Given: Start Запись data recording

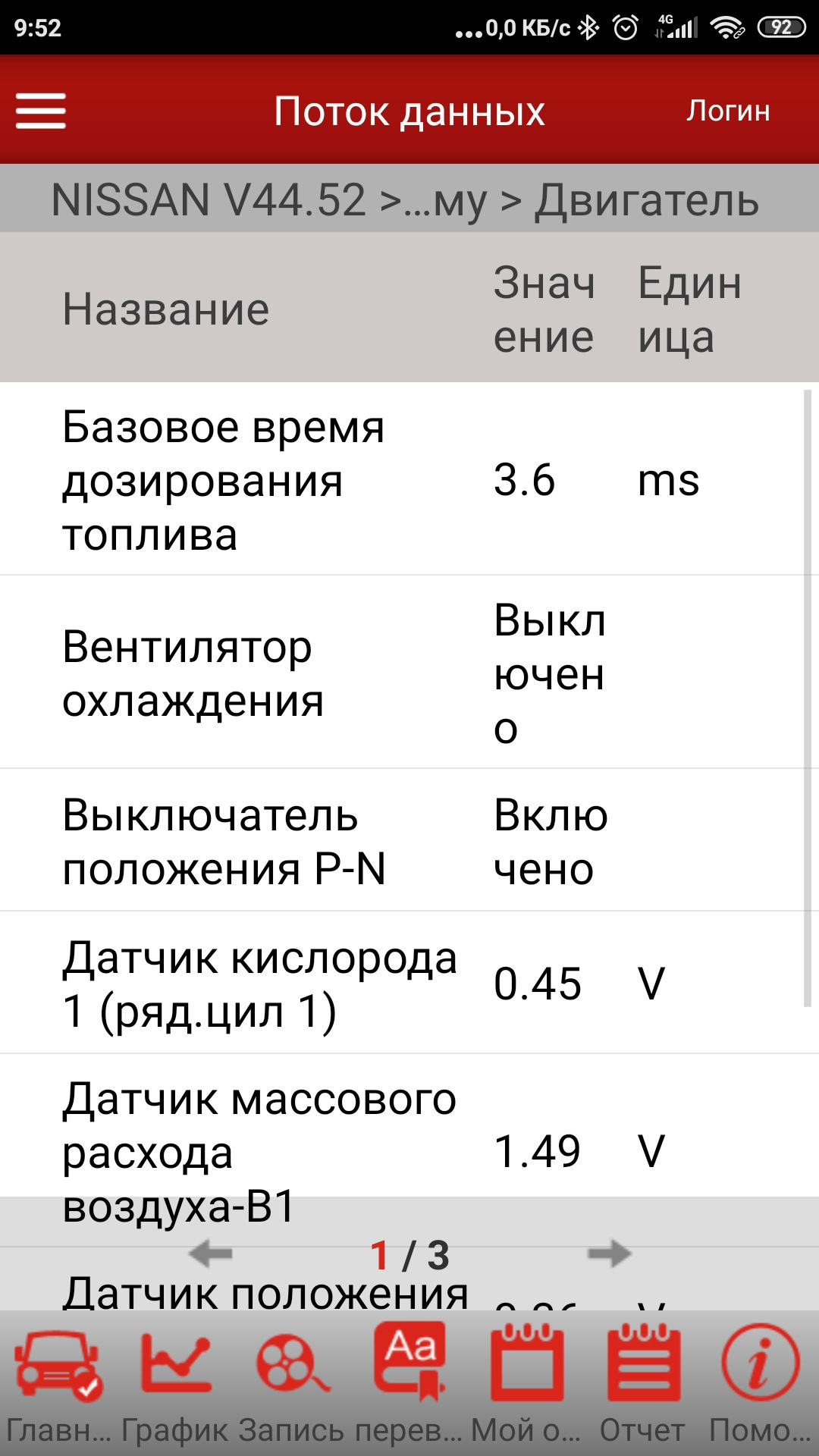Looking at the screenshot, I should click(x=293, y=1382).
